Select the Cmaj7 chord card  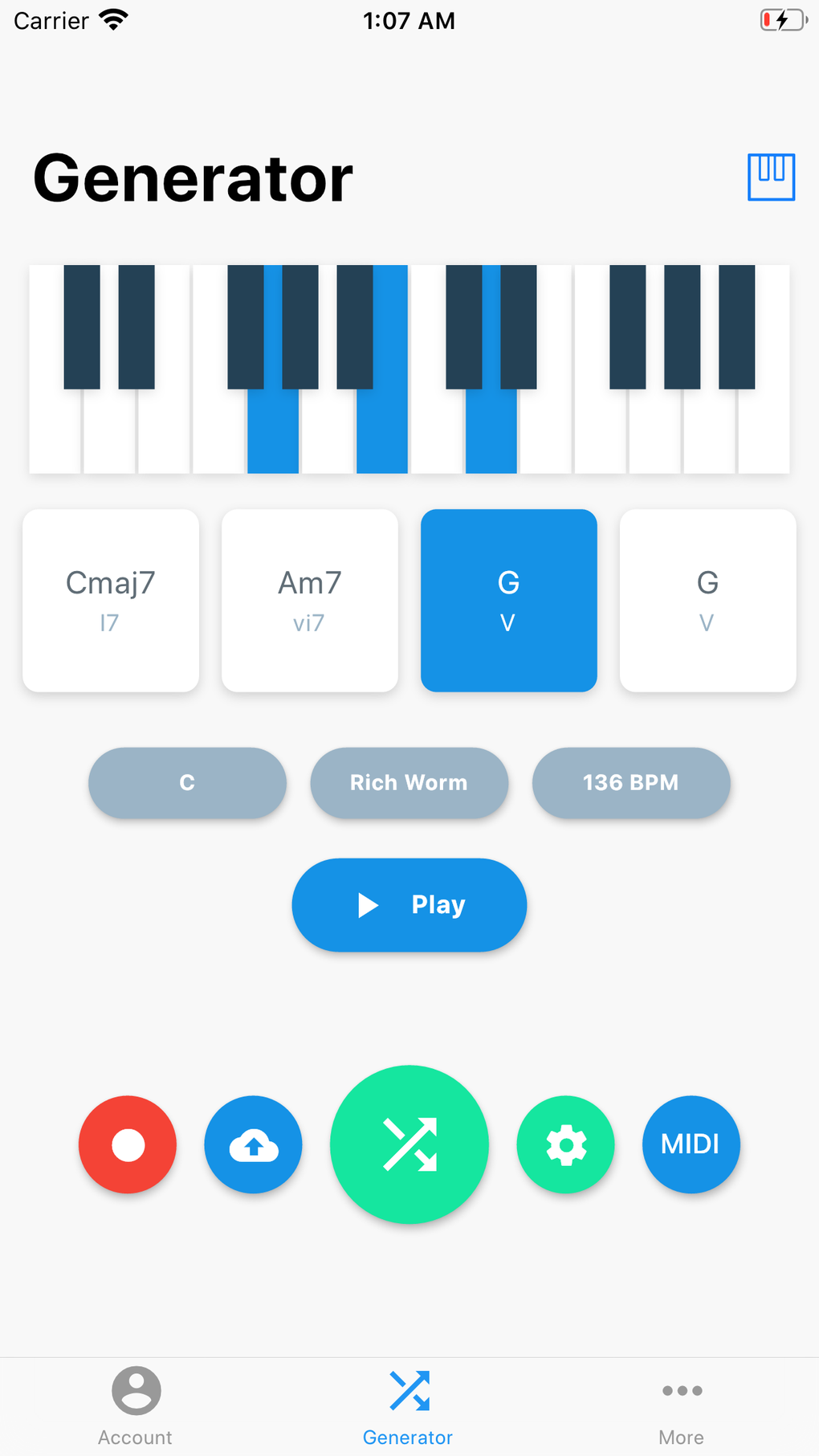click(x=111, y=601)
